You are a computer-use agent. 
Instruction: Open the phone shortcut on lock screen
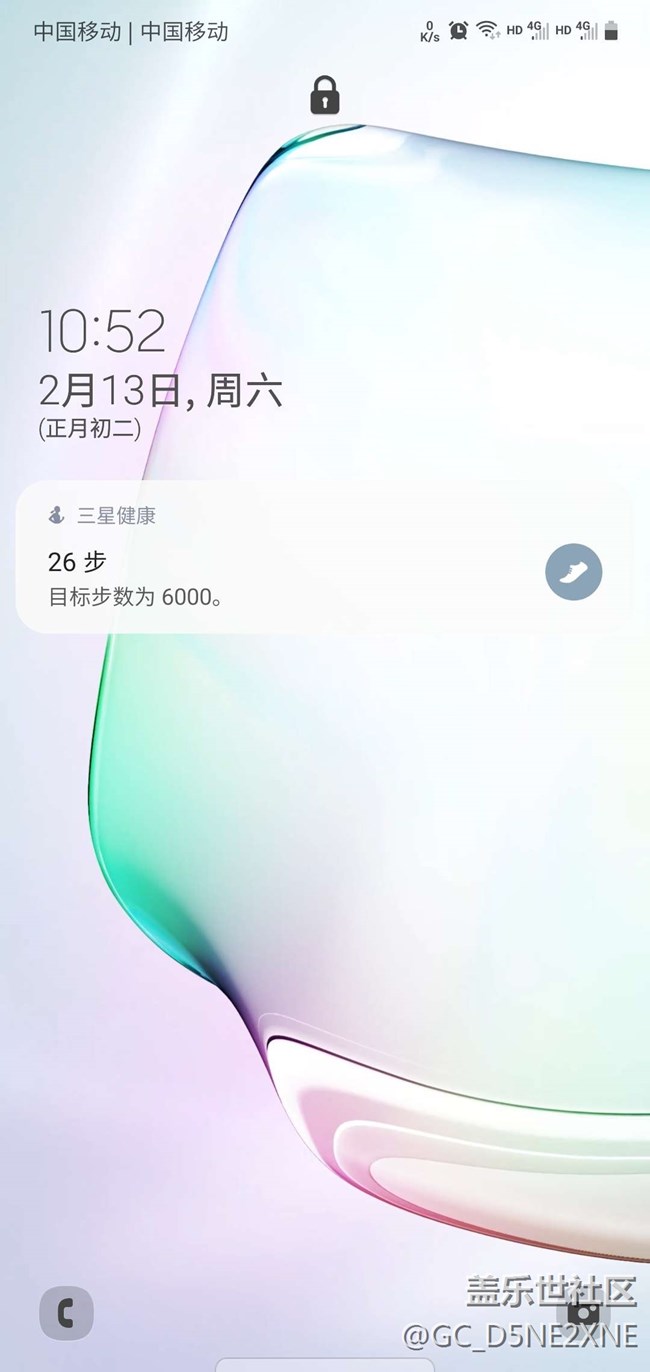pos(66,1312)
